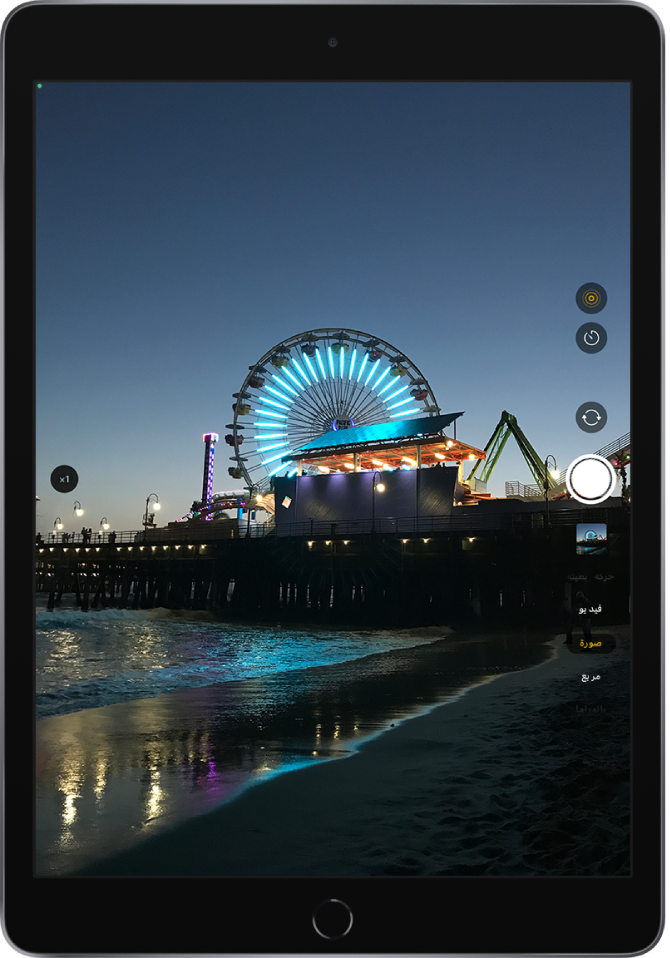Flip to the front camera
The image size is (670, 958).
click(x=591, y=417)
